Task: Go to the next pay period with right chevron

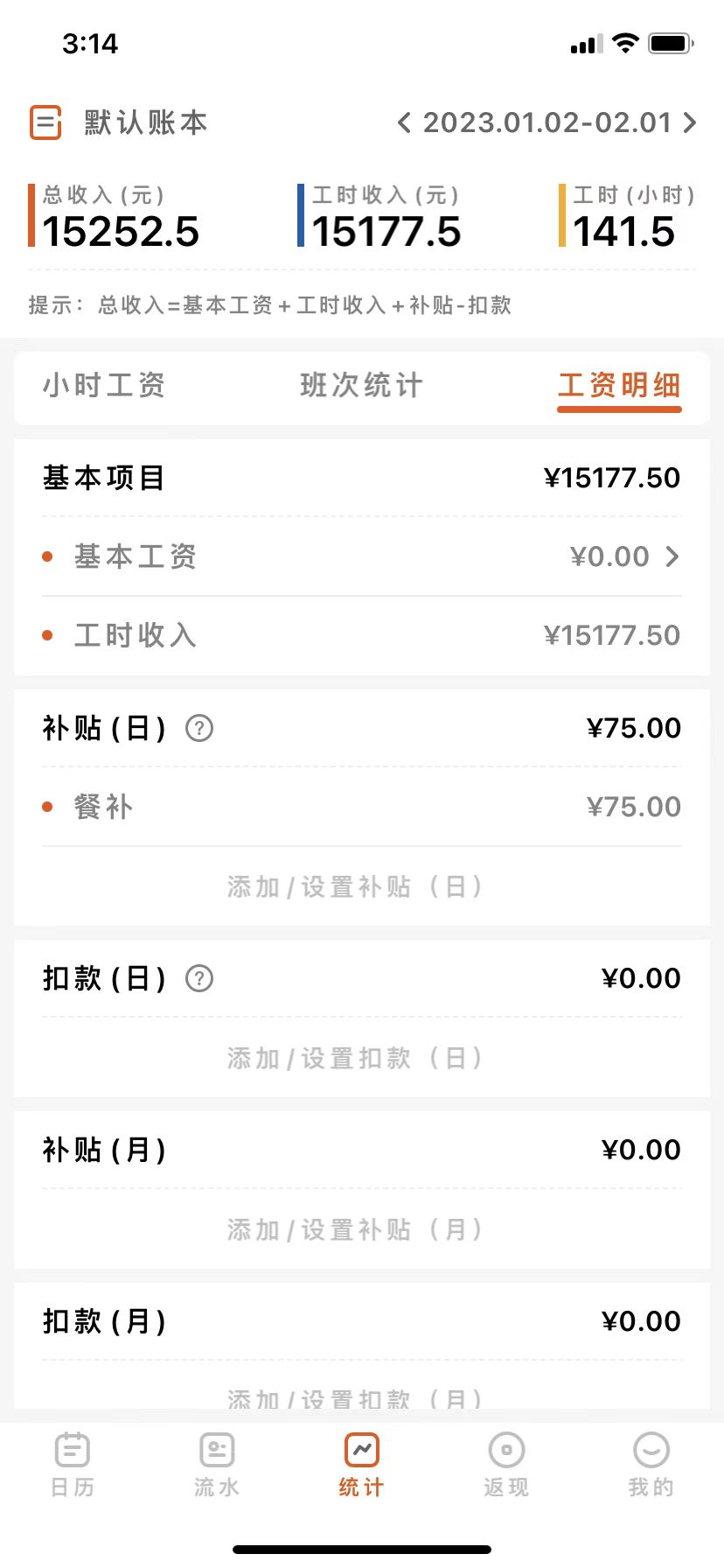Action: pos(690,123)
